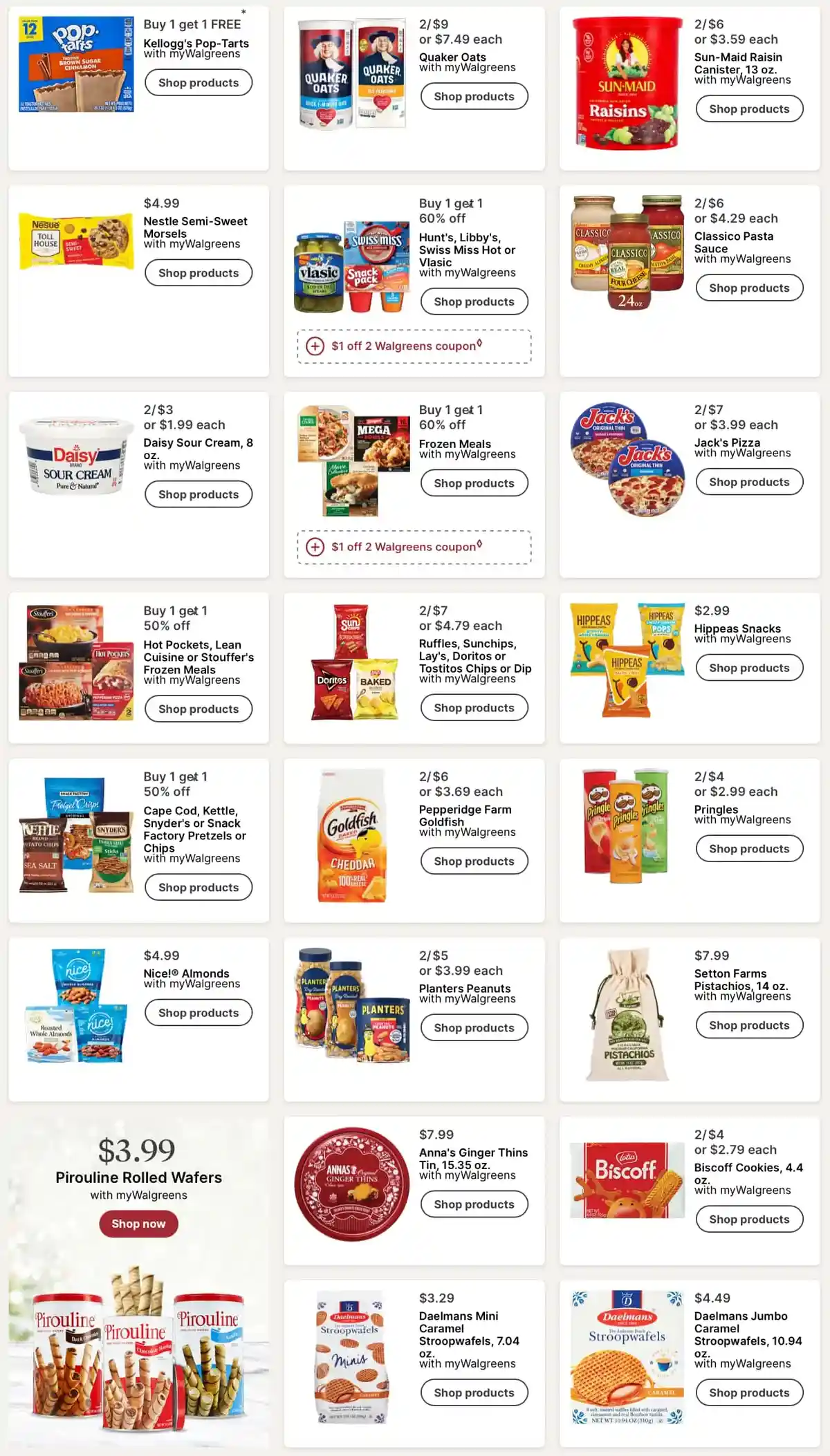Shop products for Sun-Maid Raisin Canister
The width and height of the screenshot is (830, 1456).
tap(749, 109)
